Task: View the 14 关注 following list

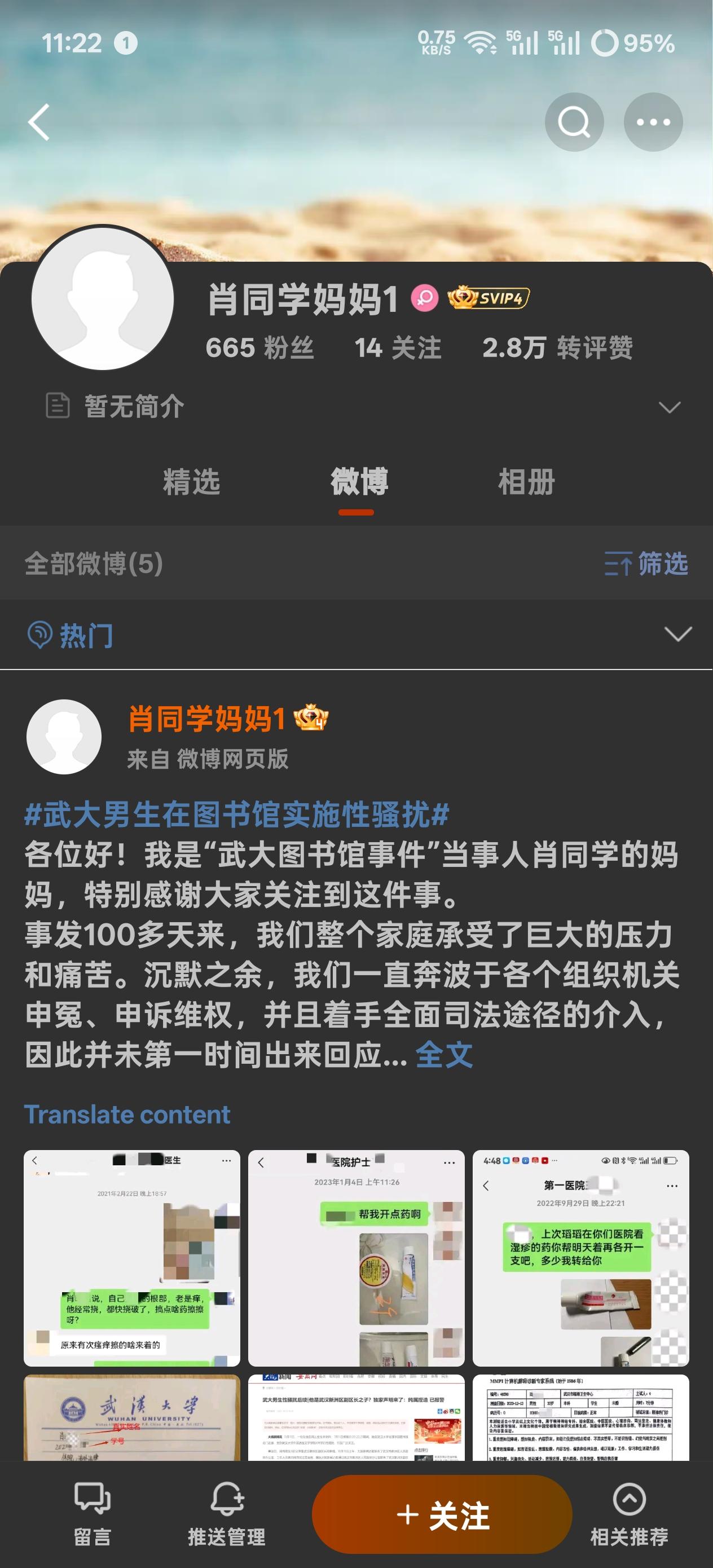Action: 398,348
